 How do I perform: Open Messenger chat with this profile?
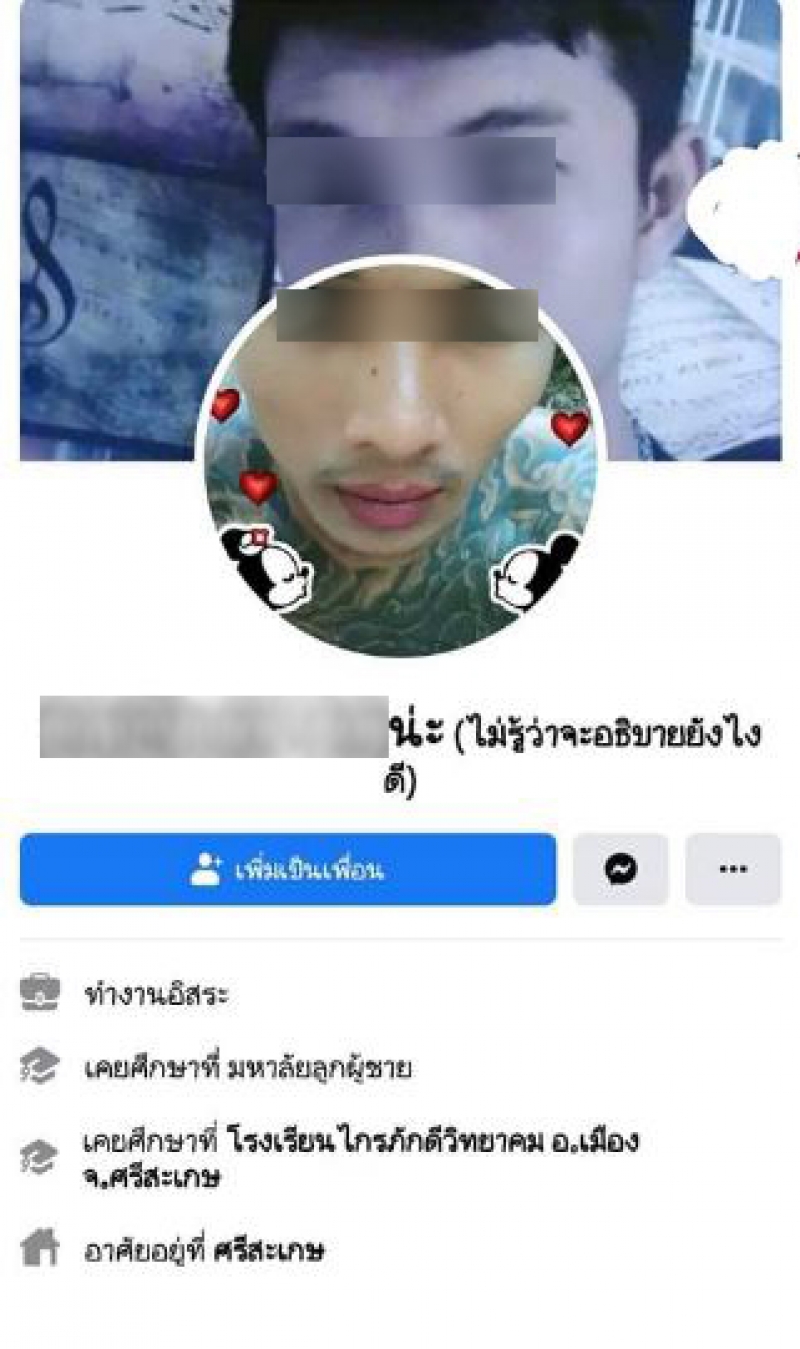click(x=620, y=869)
